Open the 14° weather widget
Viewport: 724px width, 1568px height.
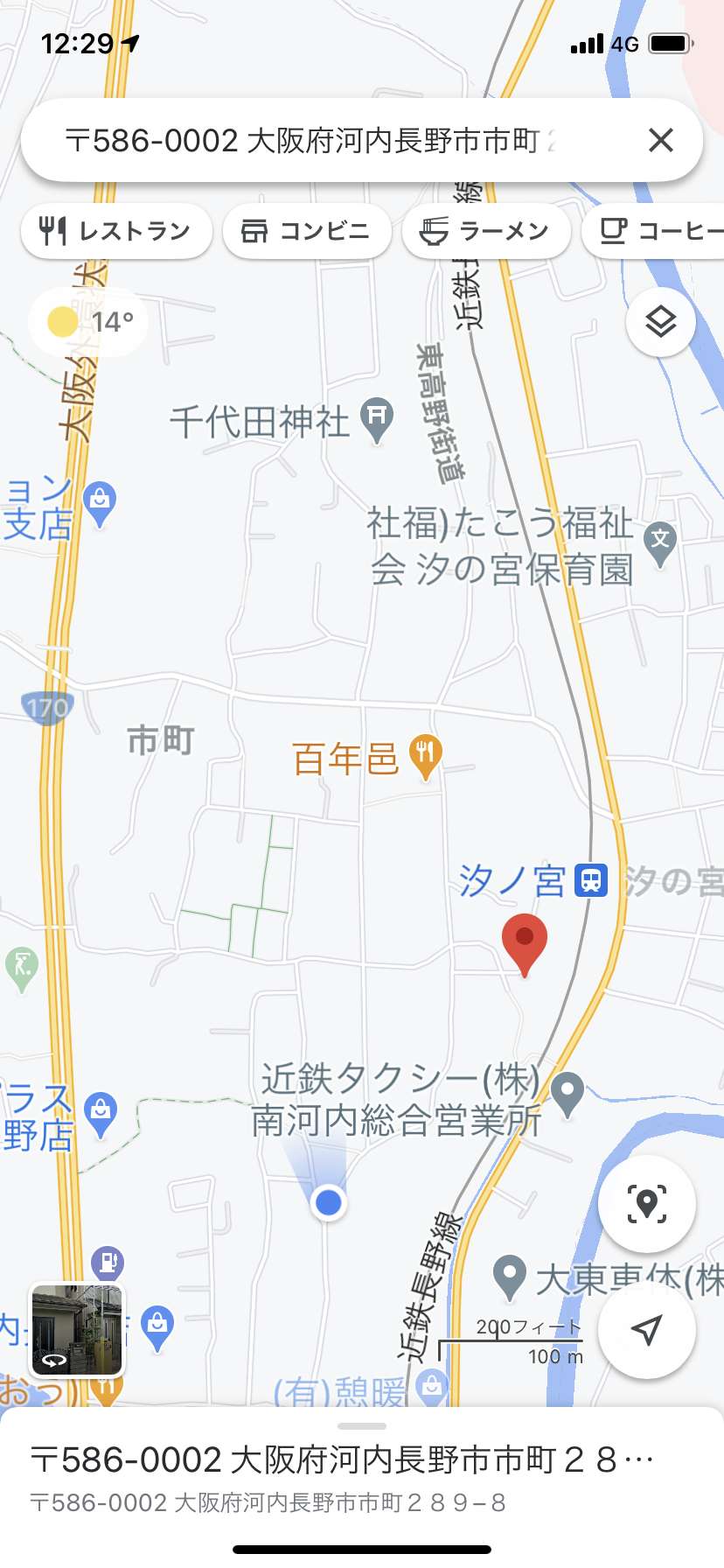coord(88,322)
